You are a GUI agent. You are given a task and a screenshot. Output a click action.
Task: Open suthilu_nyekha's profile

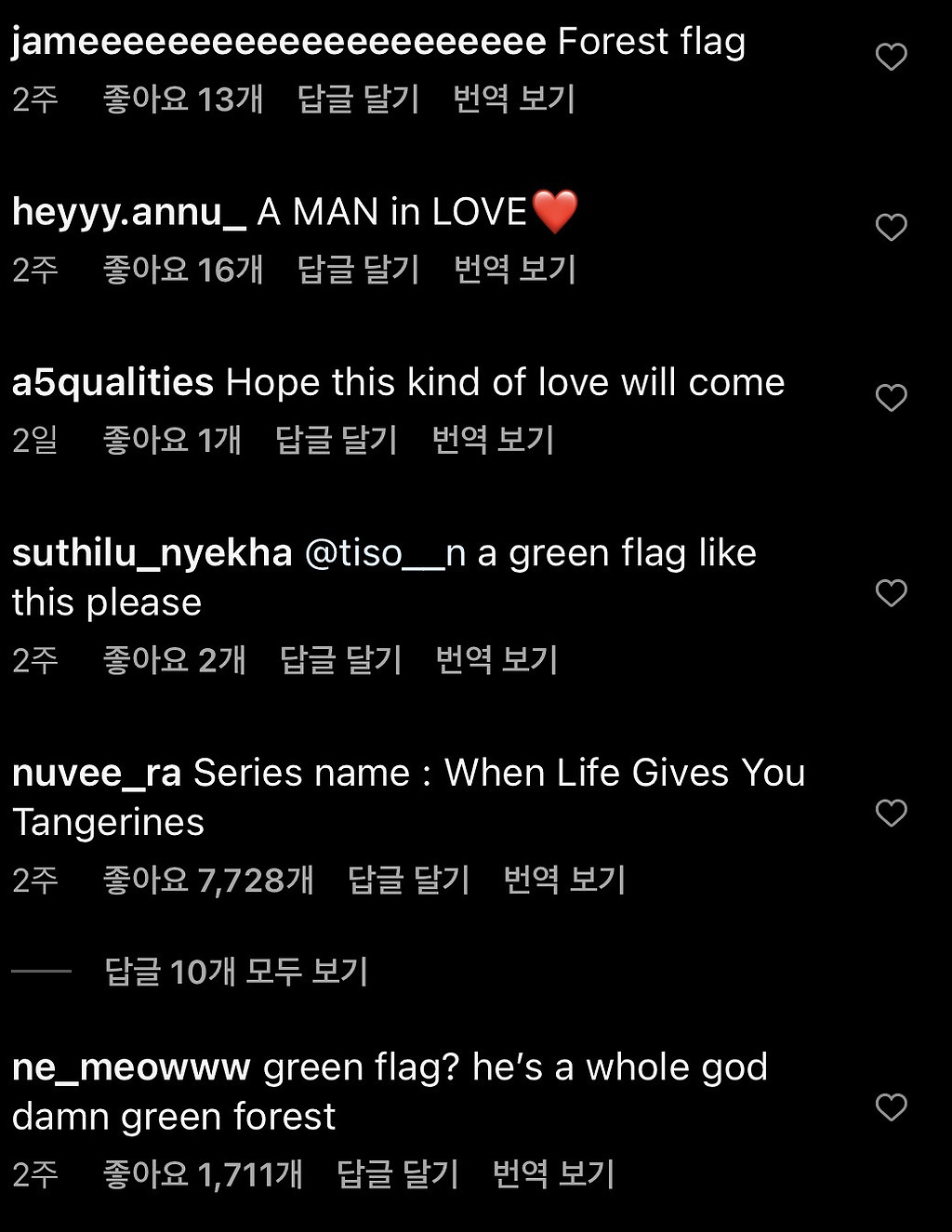(x=152, y=553)
